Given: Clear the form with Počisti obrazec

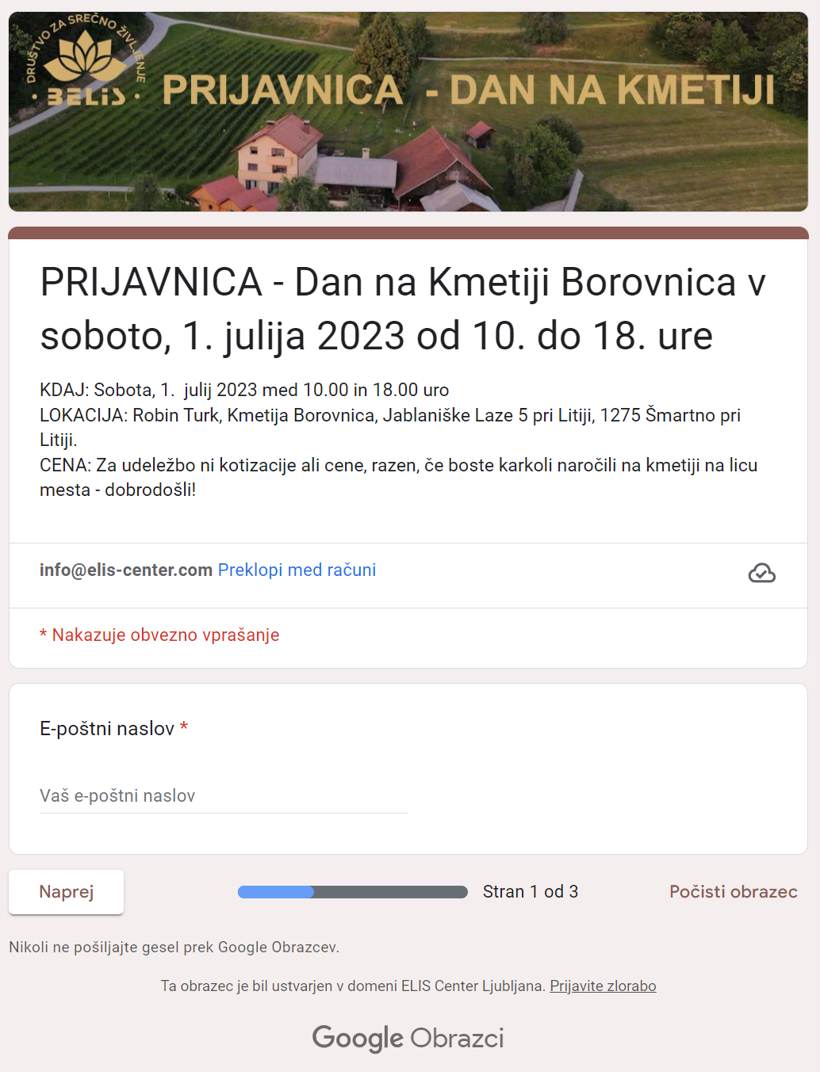Looking at the screenshot, I should click(x=733, y=892).
